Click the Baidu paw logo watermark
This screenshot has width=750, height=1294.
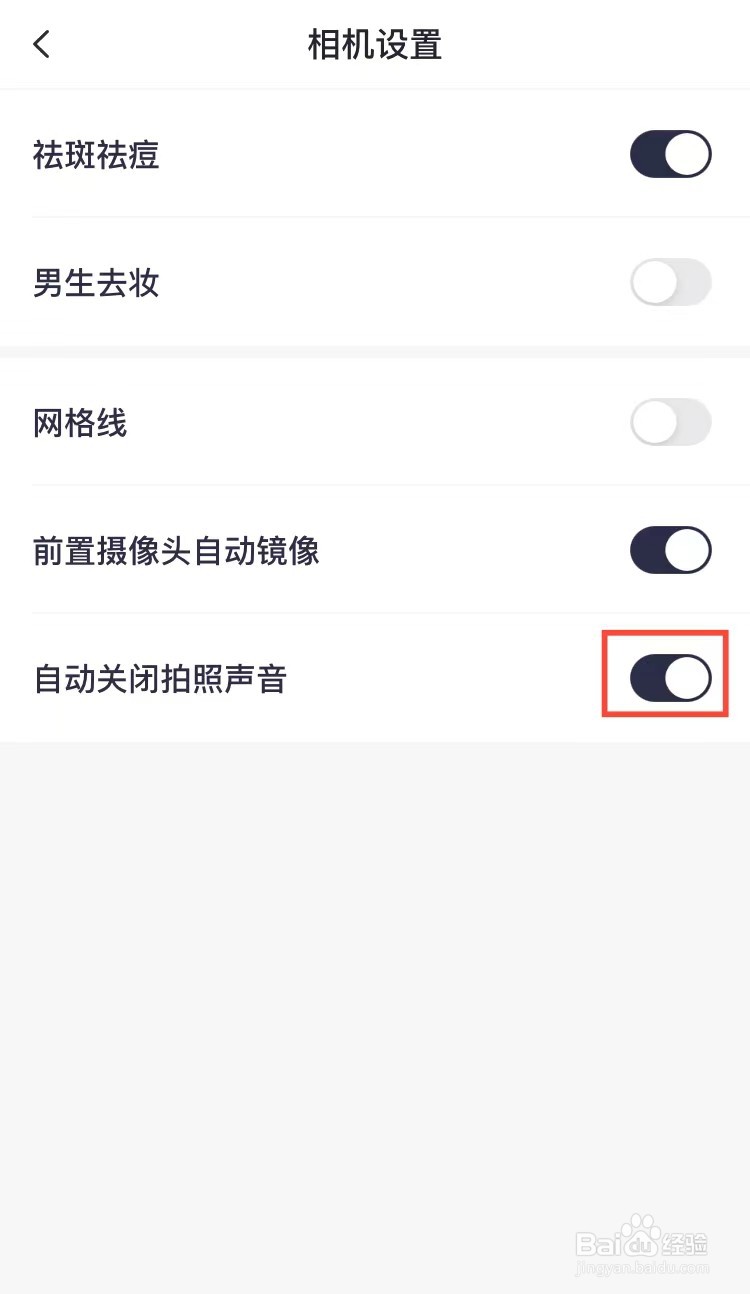(640, 1235)
